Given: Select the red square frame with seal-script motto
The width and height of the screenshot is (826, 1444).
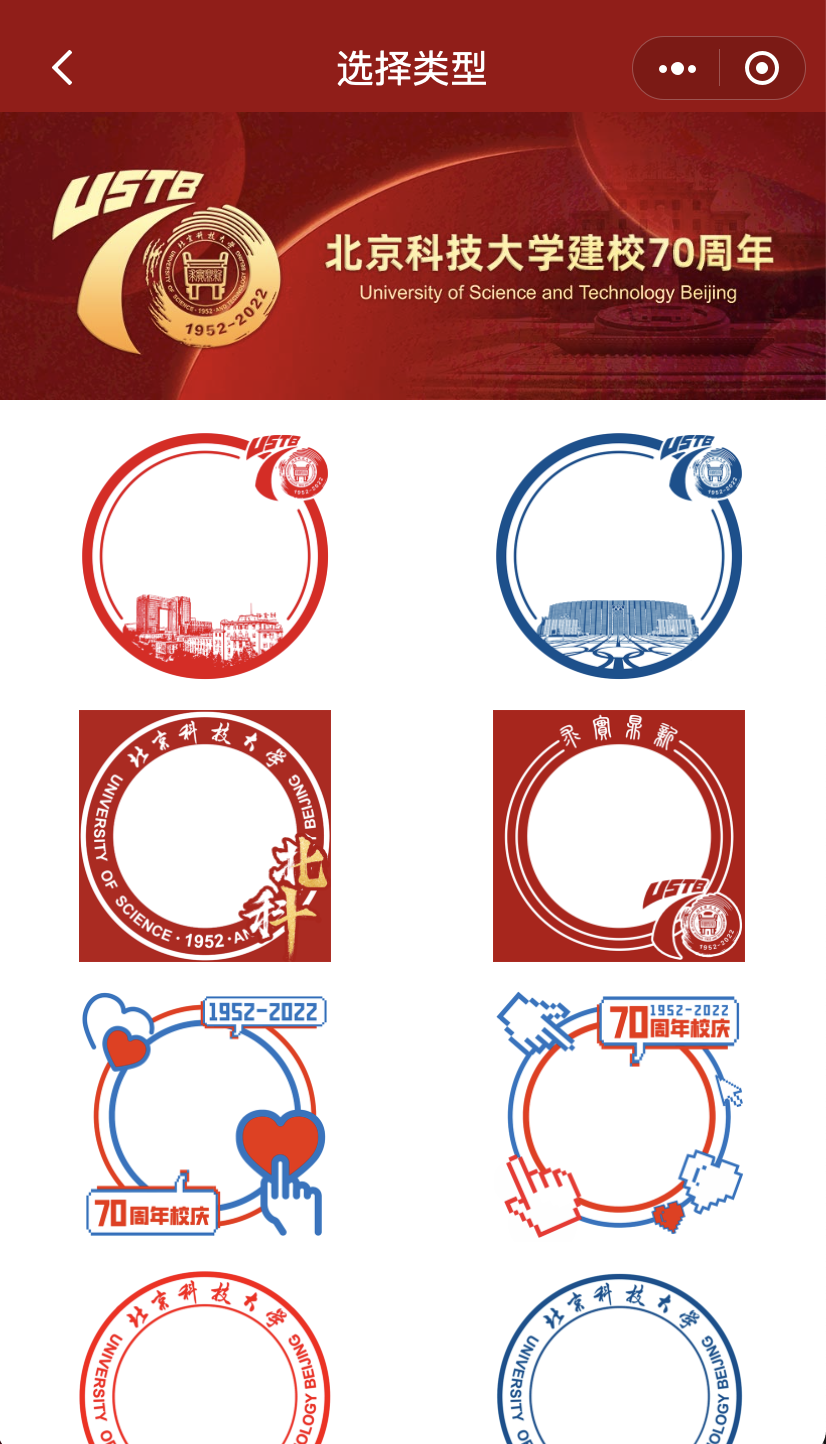Looking at the screenshot, I should [619, 836].
